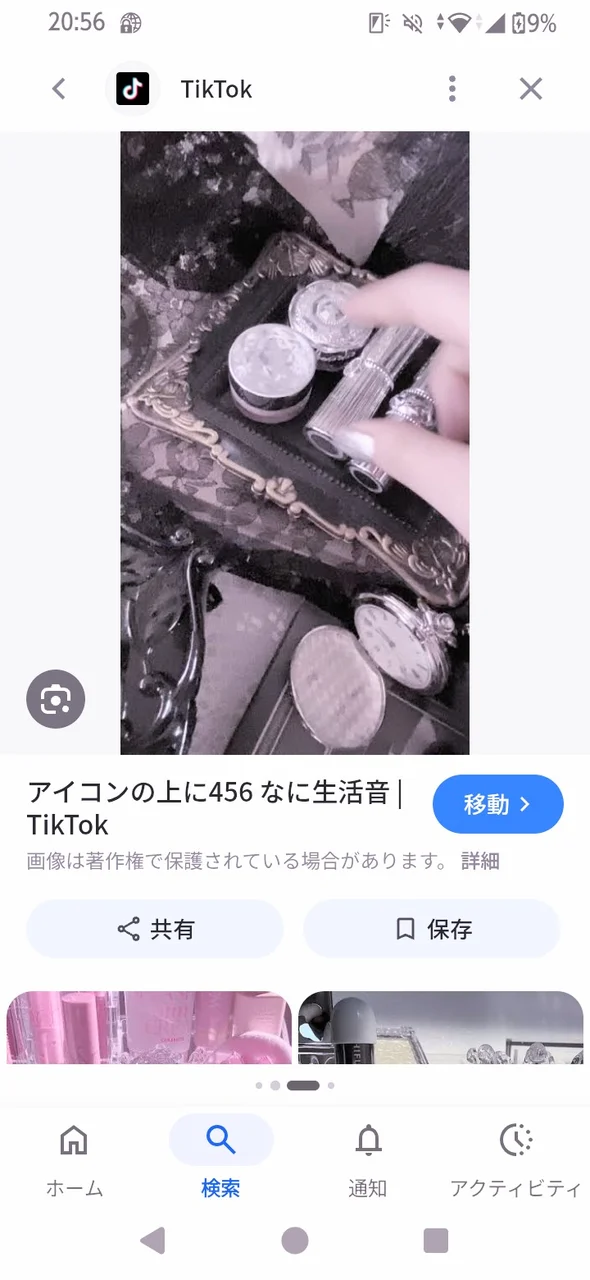Open the silver jewelry related image
This screenshot has height=1280, width=590.
[x=441, y=1027]
